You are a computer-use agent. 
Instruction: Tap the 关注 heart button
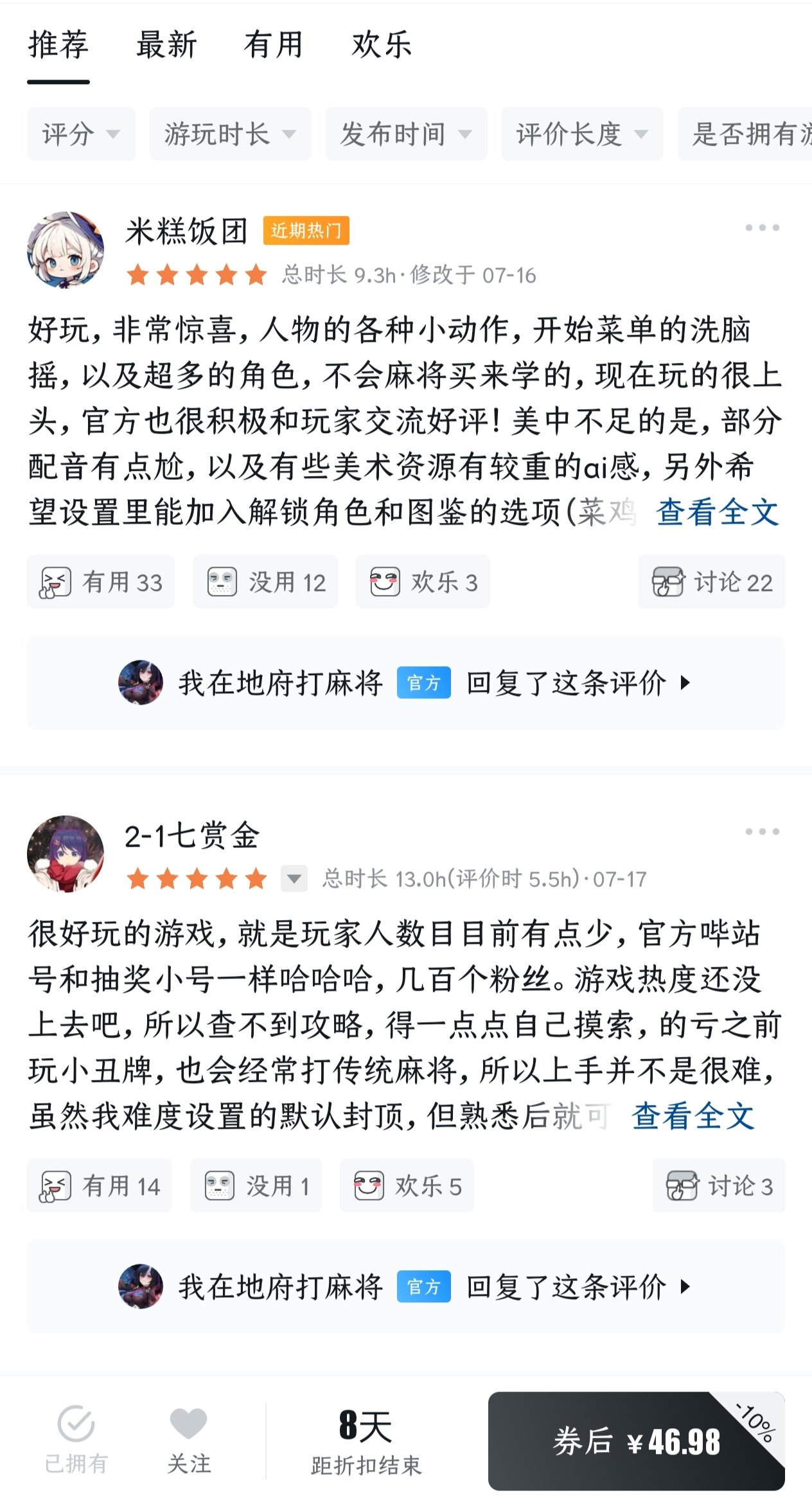(188, 1440)
